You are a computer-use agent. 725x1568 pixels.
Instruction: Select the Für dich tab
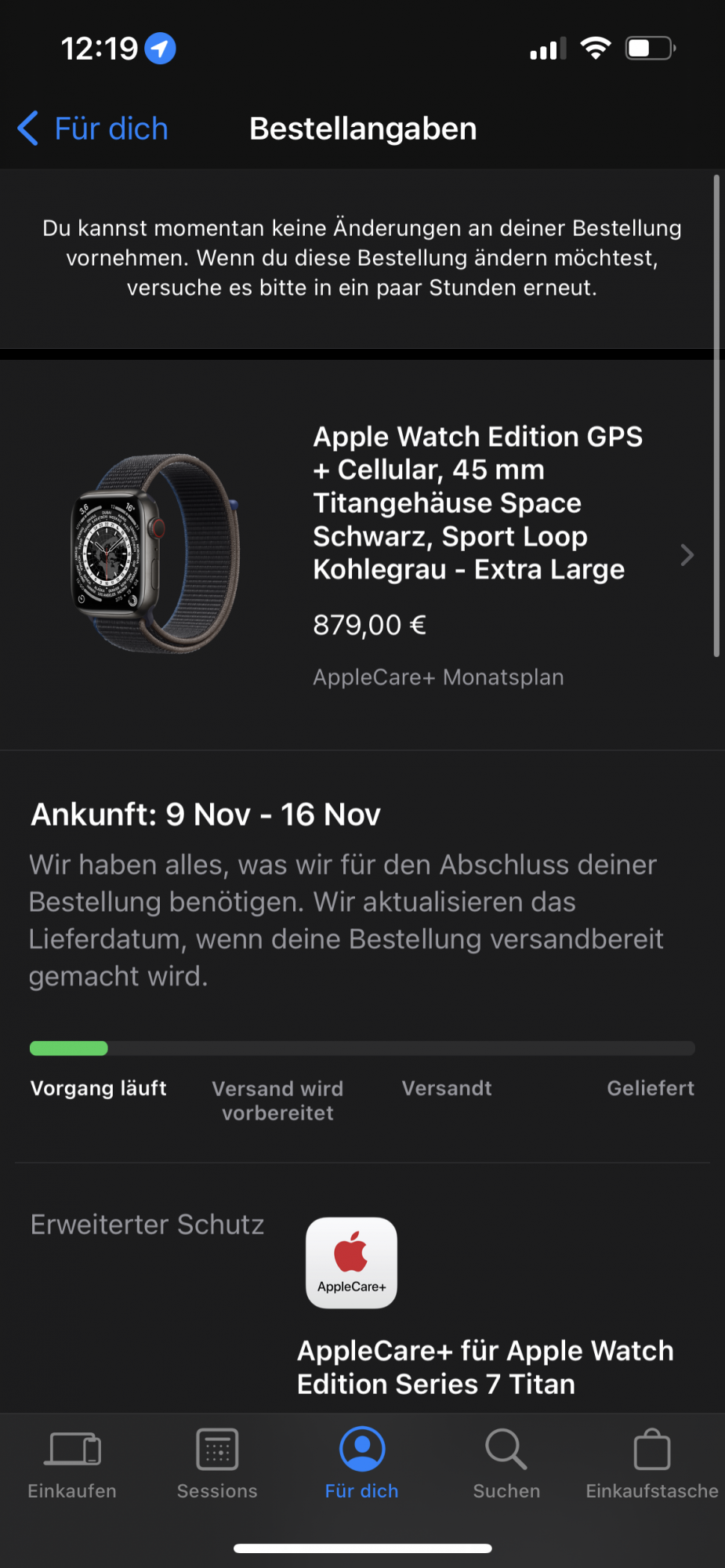[x=361, y=1463]
